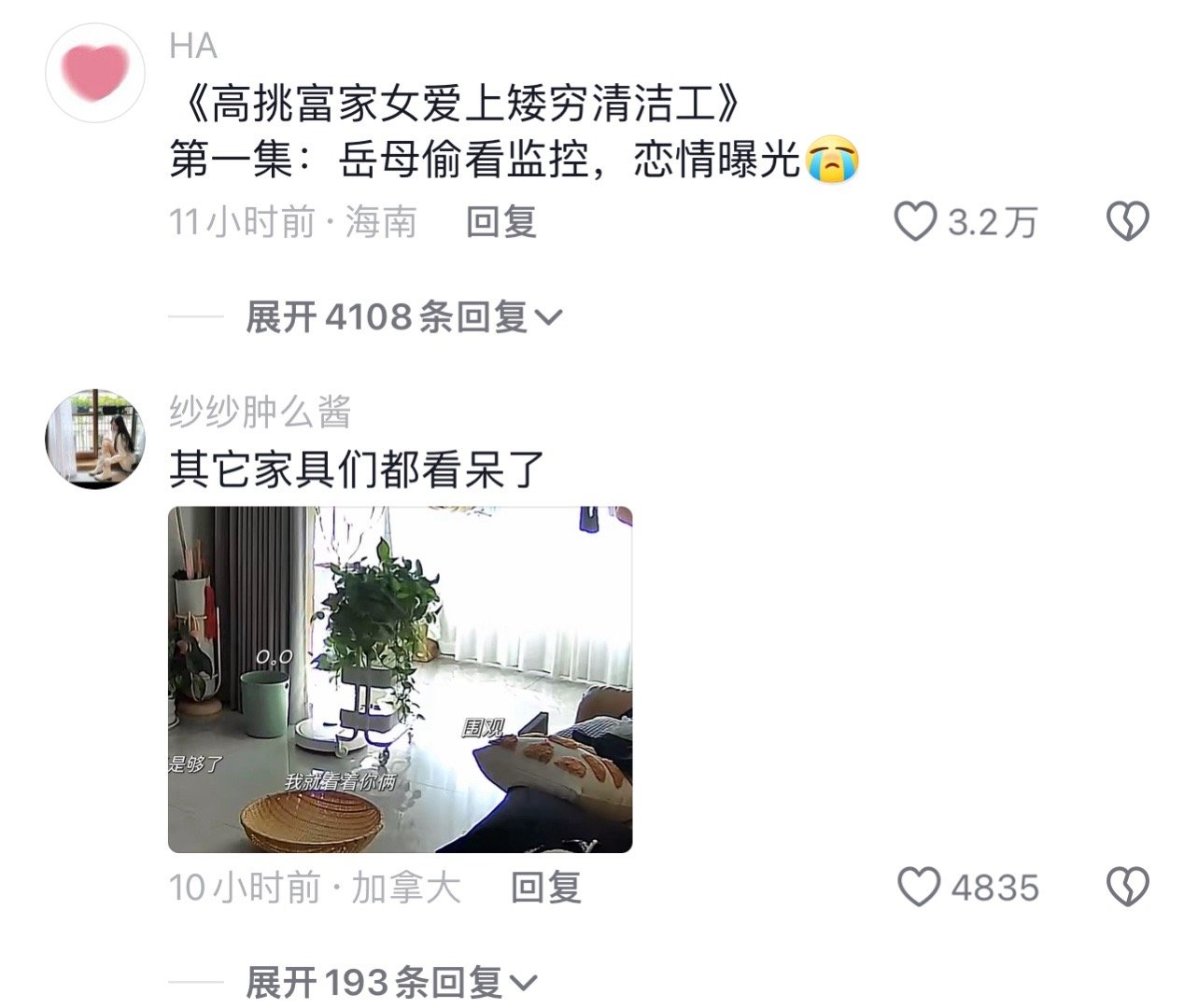Like 纱纱肿么酱's comment with 4835 likes
The height and width of the screenshot is (1008, 1198).
pos(919,887)
